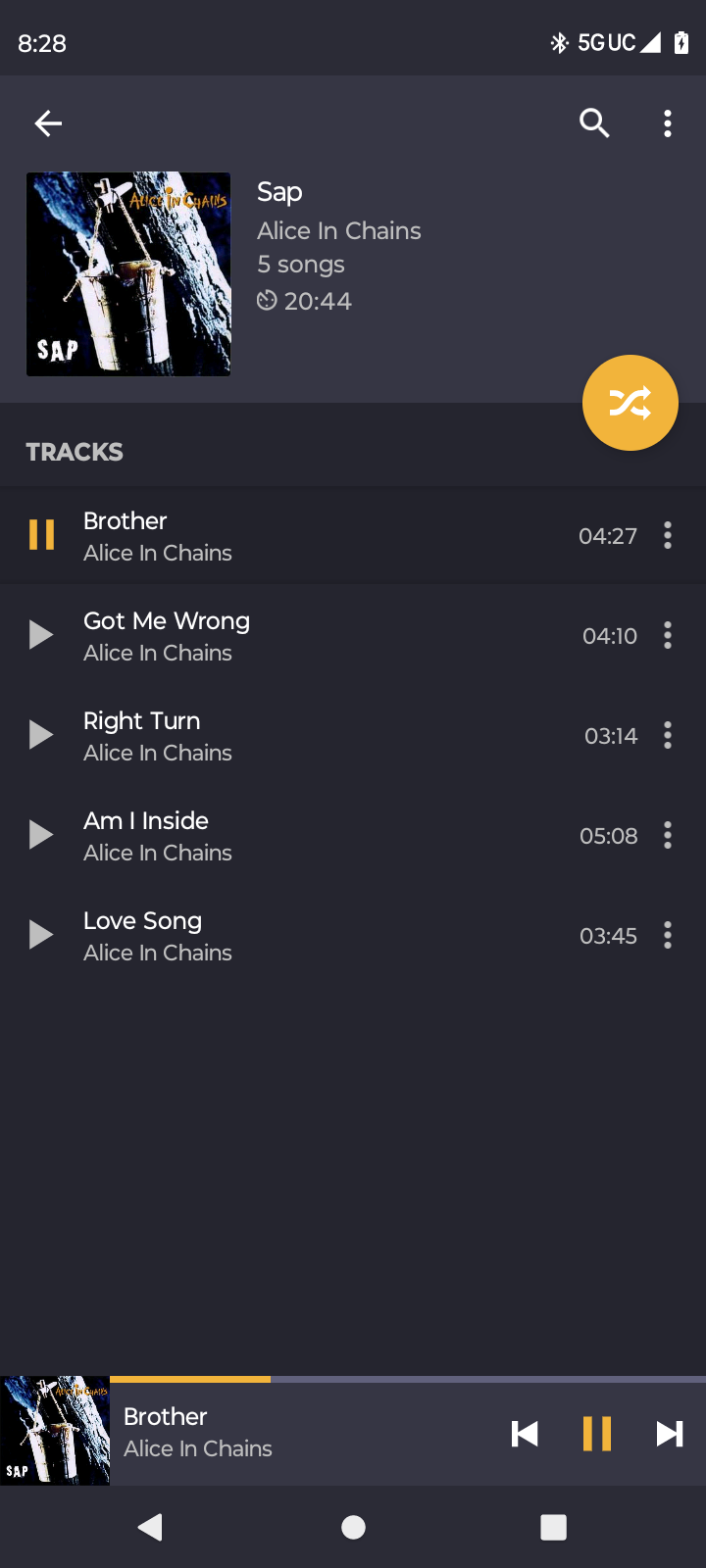Screen dimensions: 706x1568
Task: Play the track Right Turn
Action: [x=41, y=735]
